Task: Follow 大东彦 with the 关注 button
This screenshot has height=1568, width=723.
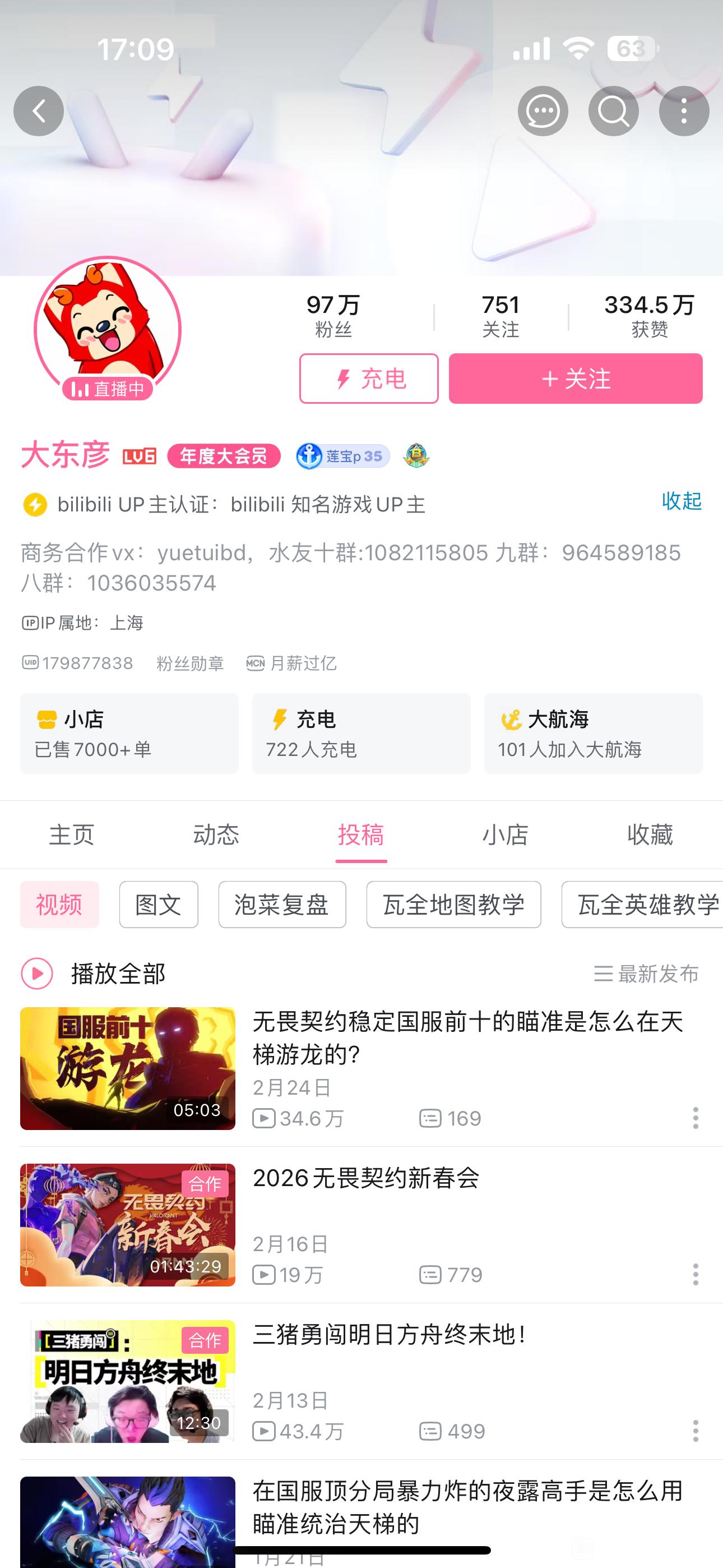Action: click(576, 379)
